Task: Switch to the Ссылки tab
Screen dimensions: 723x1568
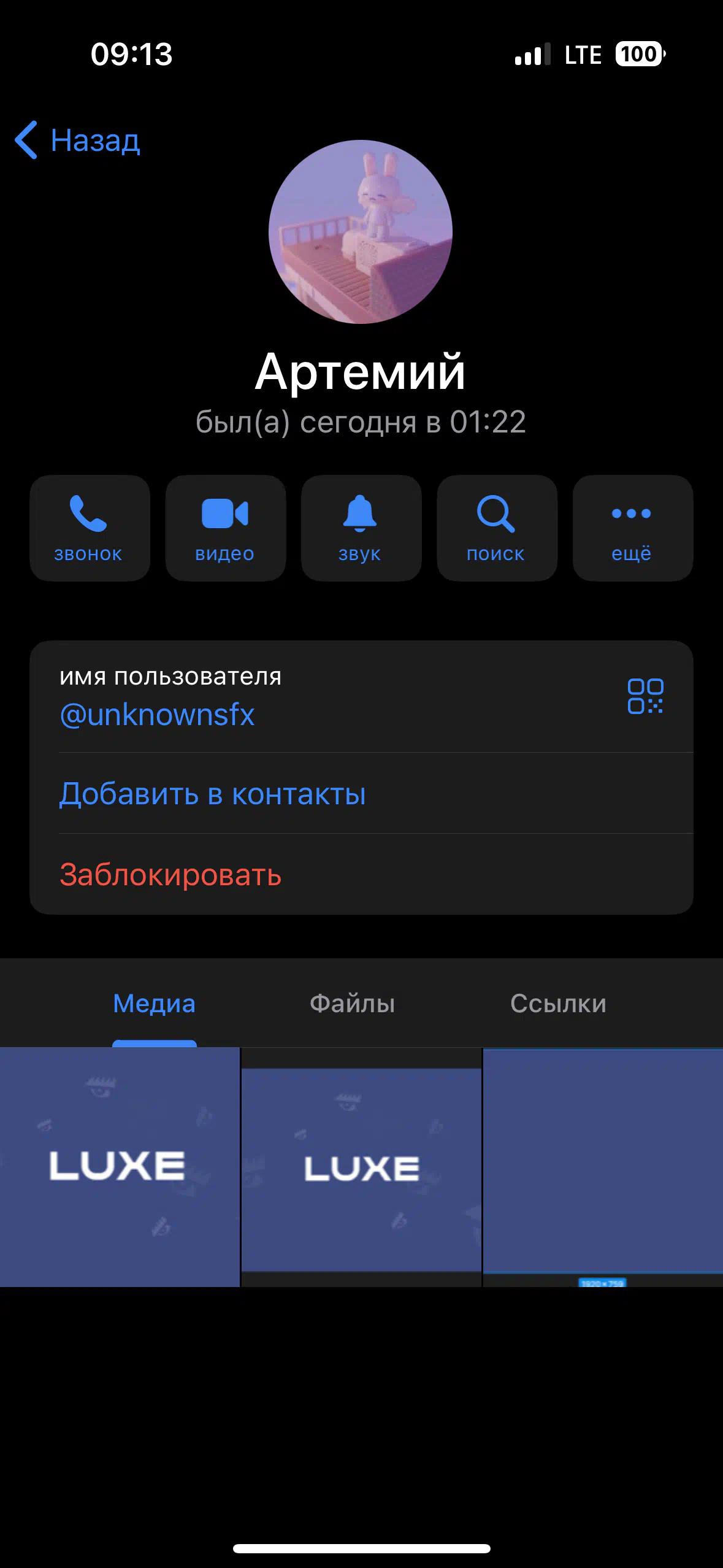Action: (558, 1004)
